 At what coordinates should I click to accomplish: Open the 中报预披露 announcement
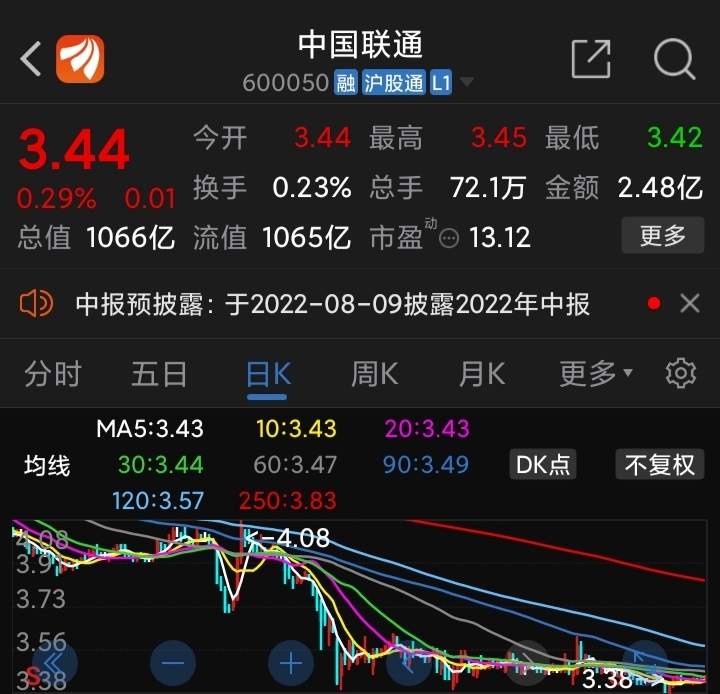[332, 303]
